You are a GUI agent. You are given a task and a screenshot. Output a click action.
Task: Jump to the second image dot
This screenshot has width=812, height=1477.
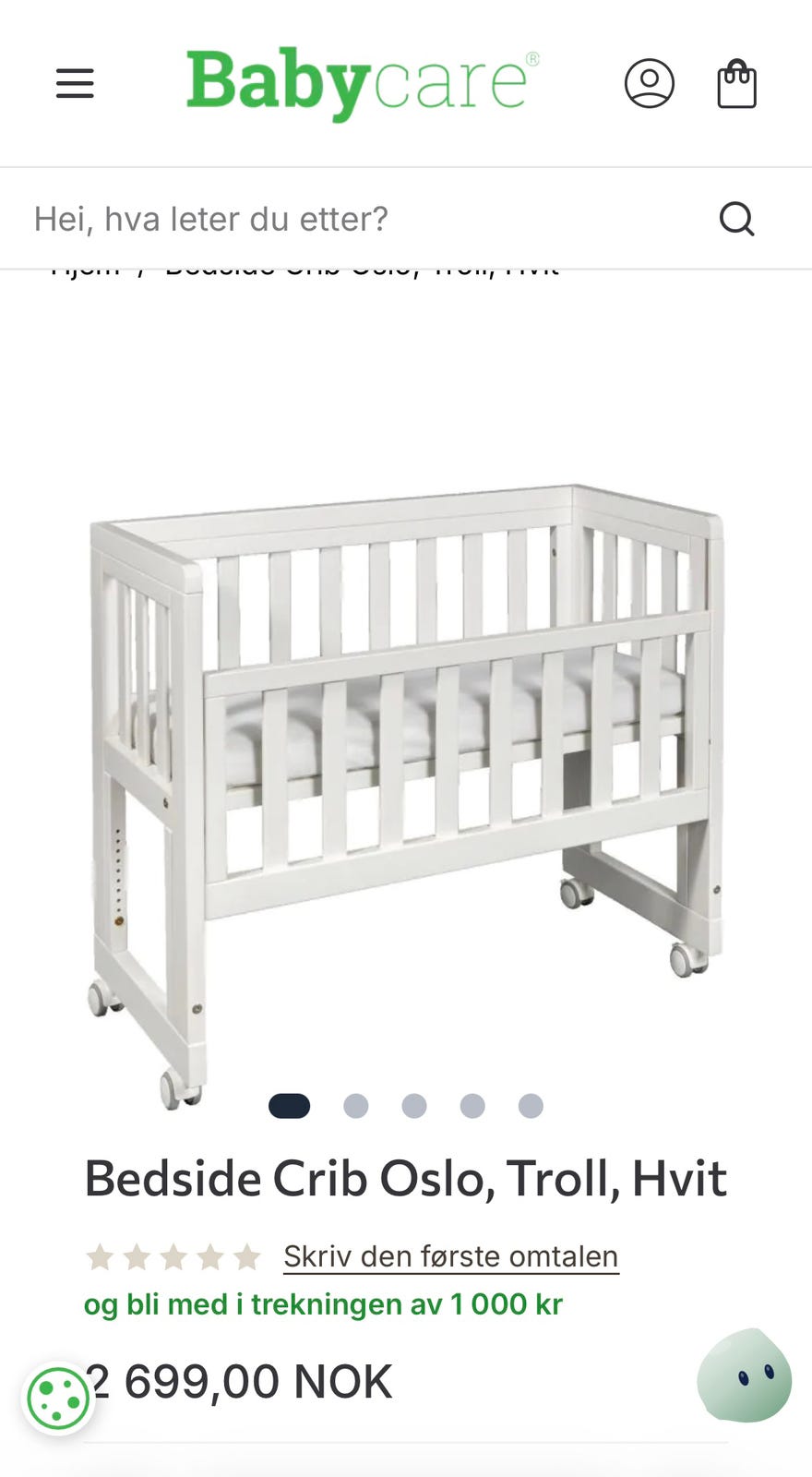pyautogui.click(x=356, y=1106)
